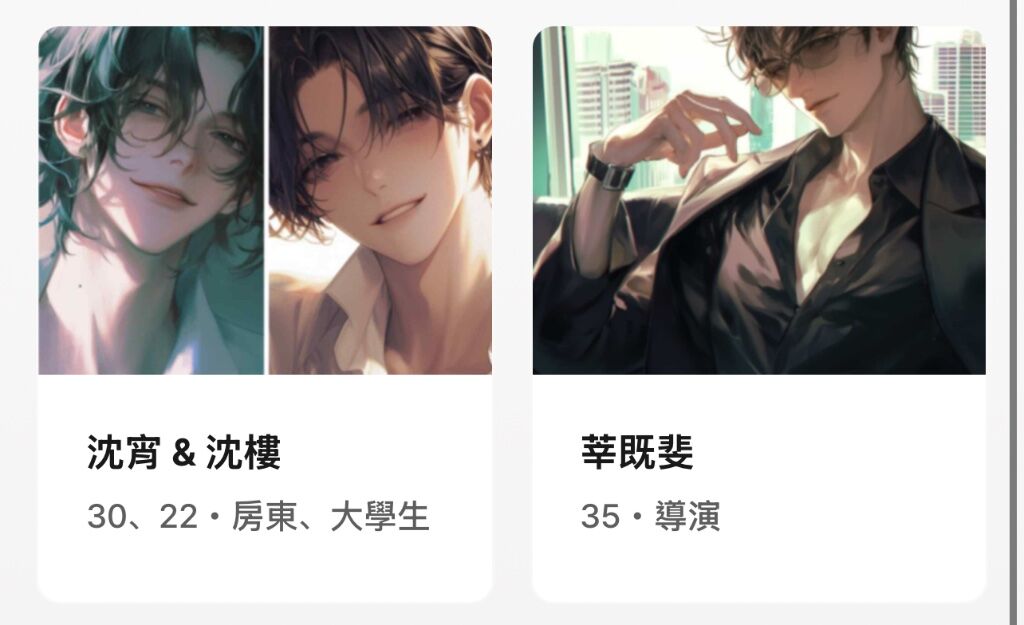Image resolution: width=1024 pixels, height=625 pixels.
Task: Select the 莘既斐 導演 character card
Action: tap(758, 312)
